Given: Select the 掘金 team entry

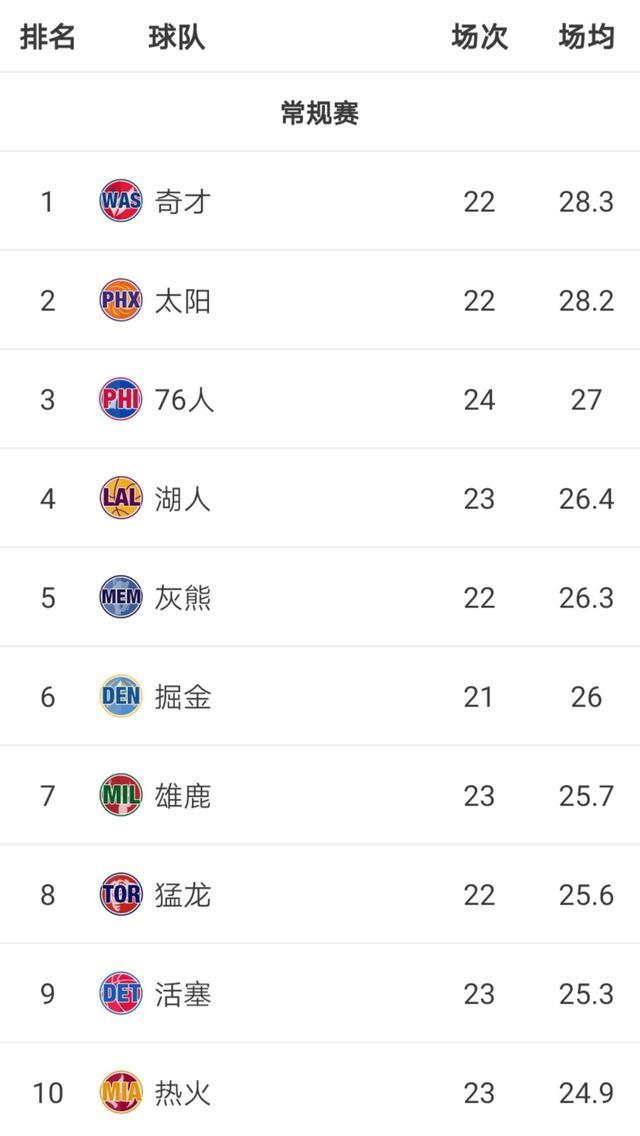Looking at the screenshot, I should [320, 696].
